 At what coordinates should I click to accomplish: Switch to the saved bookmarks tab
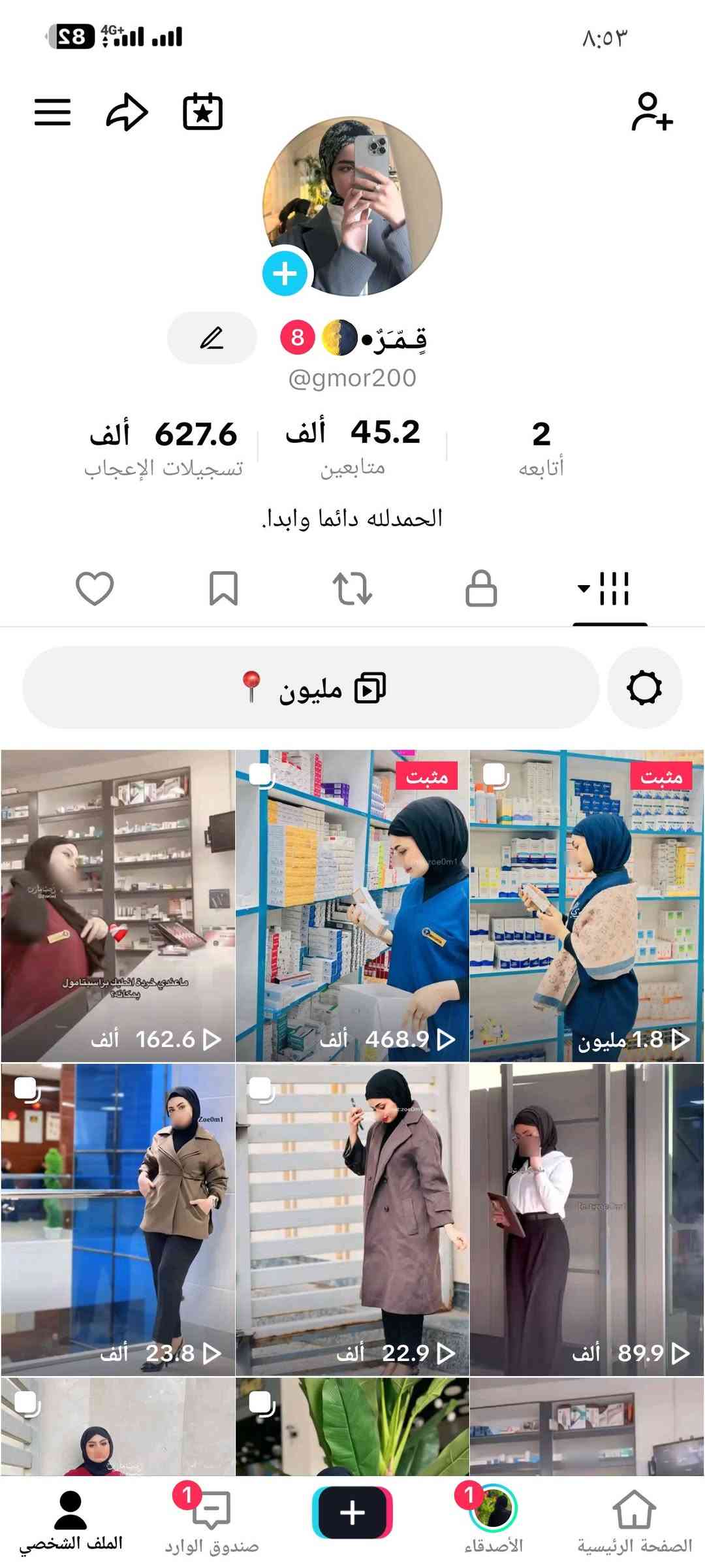tap(223, 588)
